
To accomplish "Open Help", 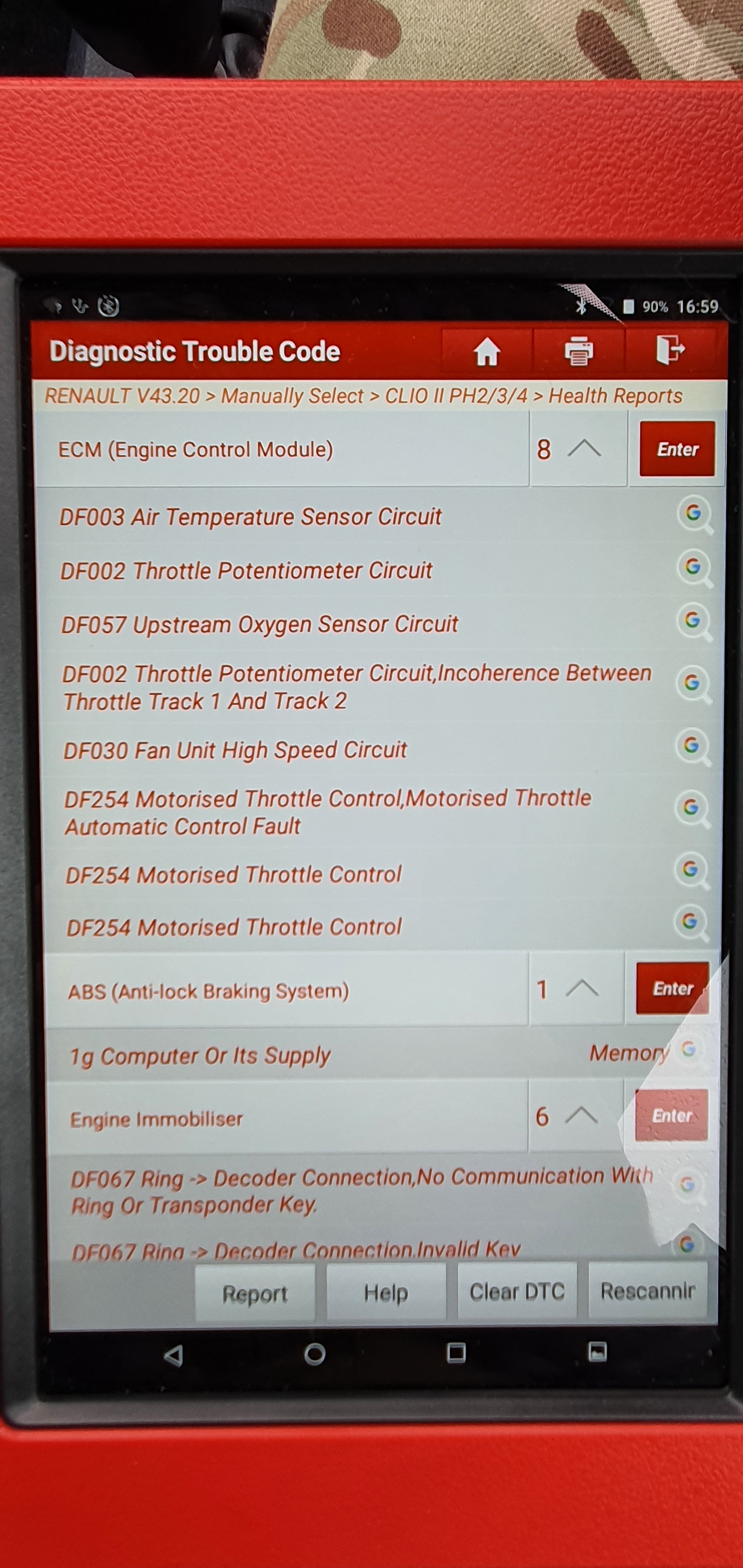I will 386,1292.
